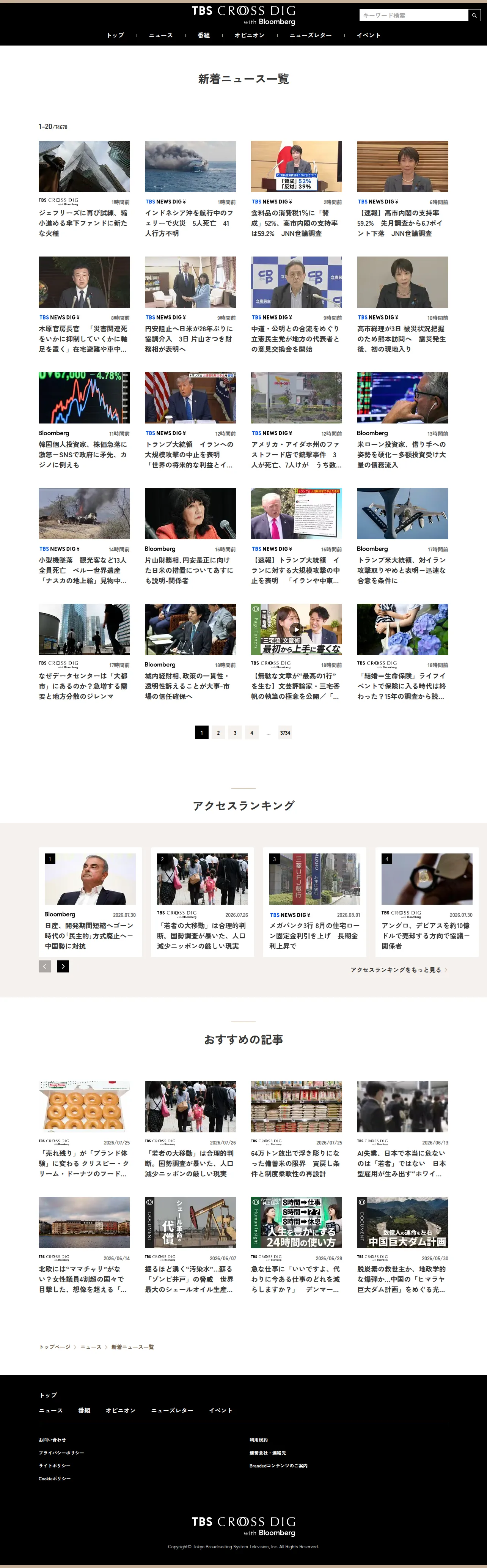Tap the search magnifier icon
This screenshot has width=487, height=1568.
[x=474, y=15]
